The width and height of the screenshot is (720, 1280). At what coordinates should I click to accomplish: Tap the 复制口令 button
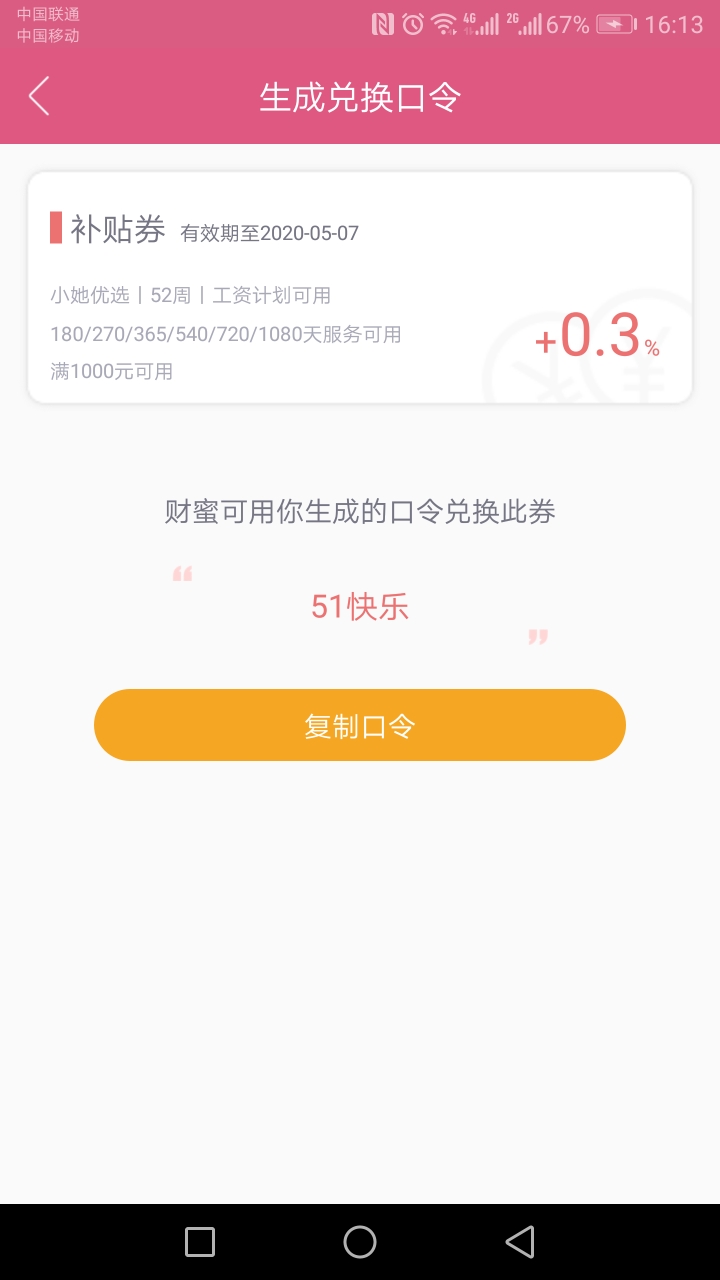(x=360, y=725)
